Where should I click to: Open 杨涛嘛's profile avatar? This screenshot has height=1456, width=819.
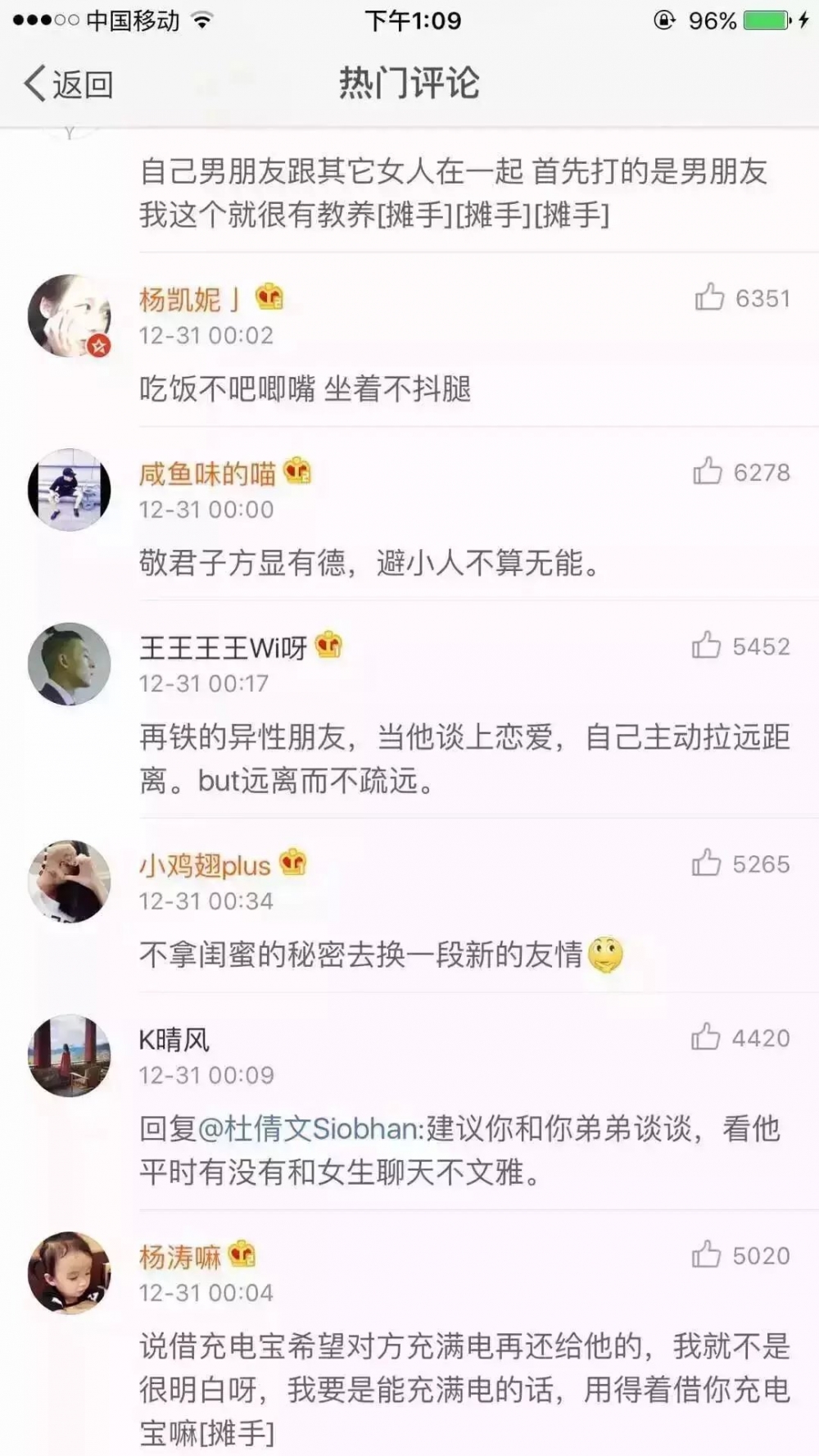[70, 1273]
